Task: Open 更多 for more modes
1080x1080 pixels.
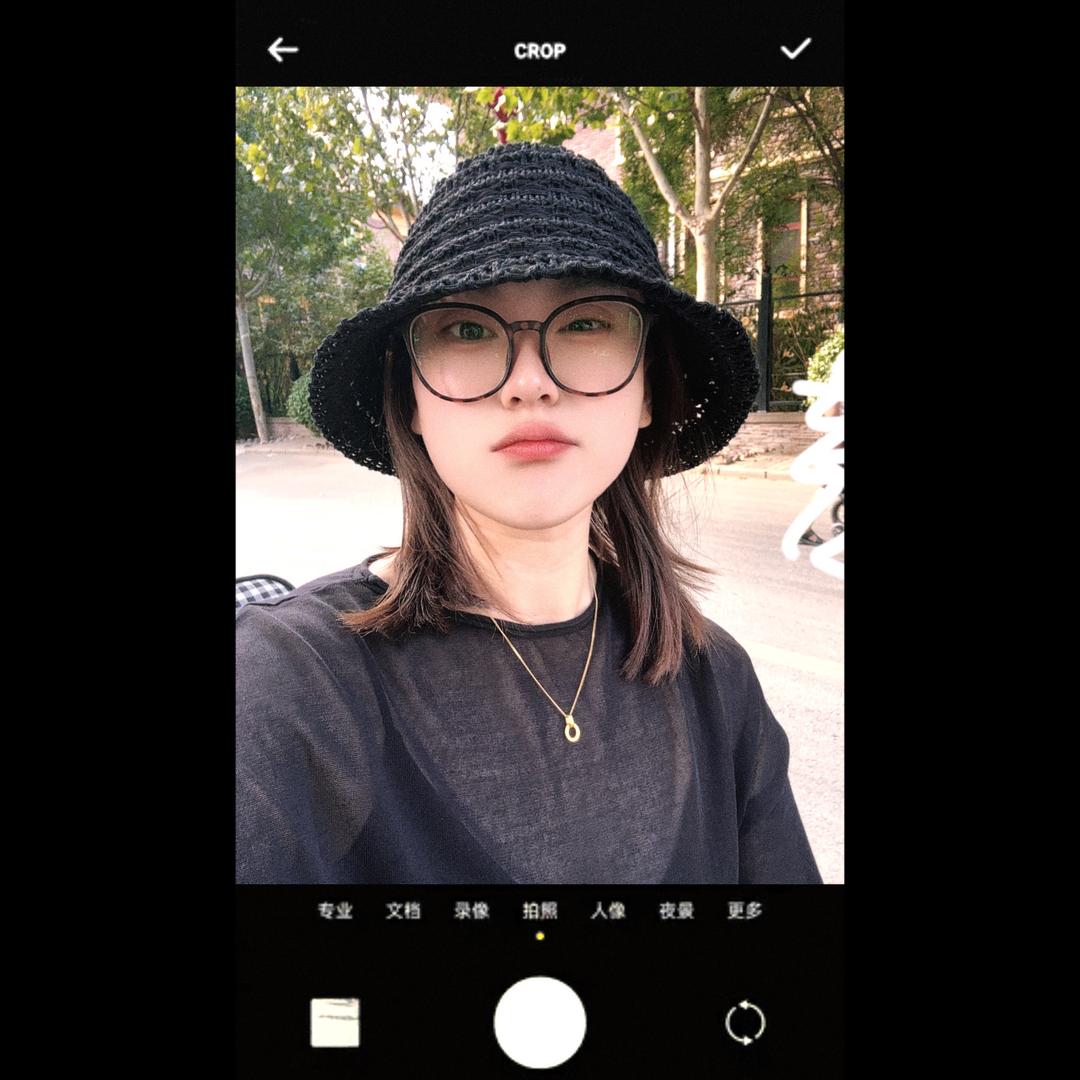Action: pyautogui.click(x=745, y=911)
